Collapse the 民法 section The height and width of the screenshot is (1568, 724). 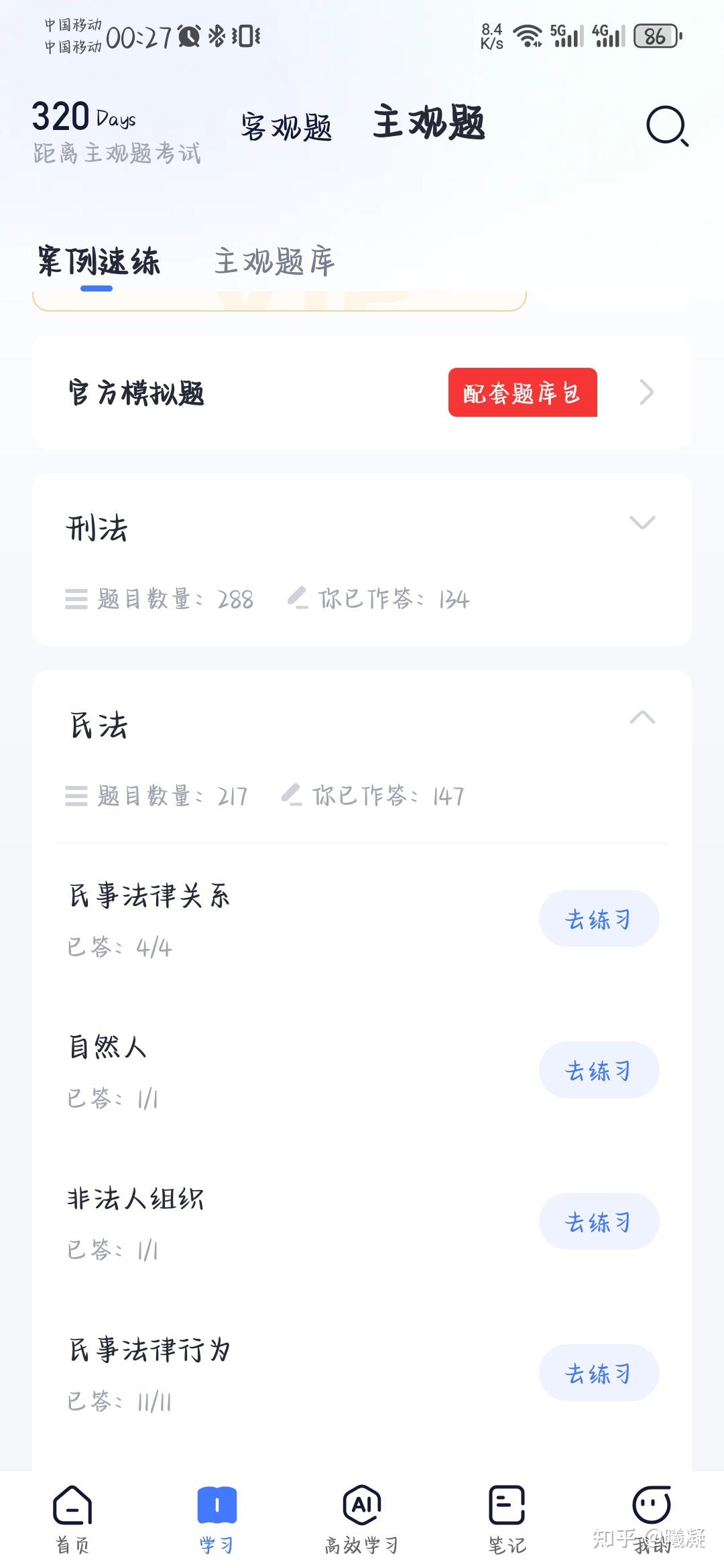coord(642,718)
